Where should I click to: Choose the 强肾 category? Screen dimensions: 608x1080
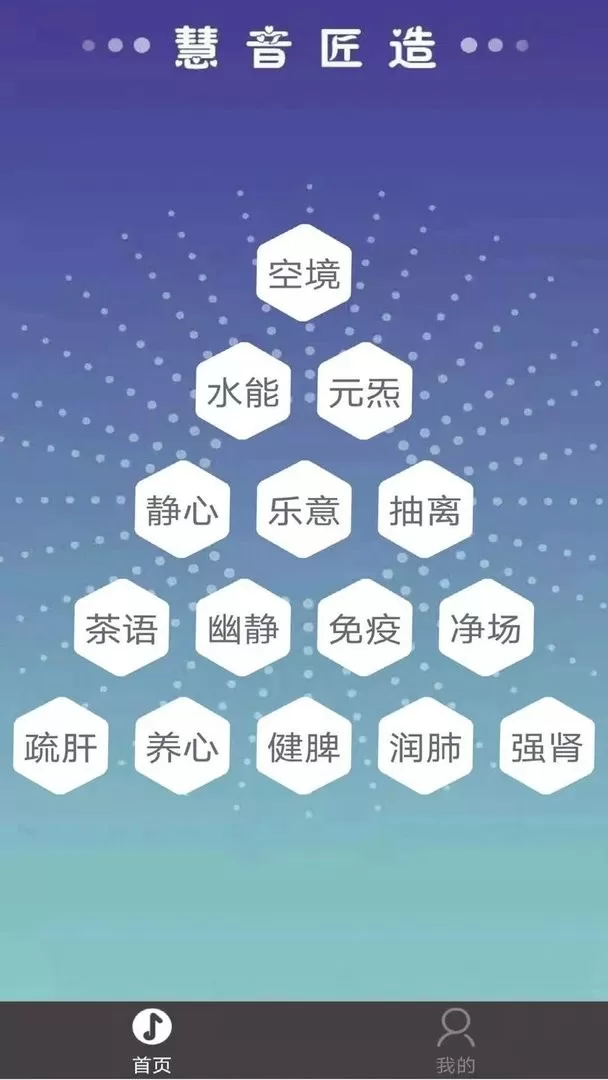click(547, 746)
